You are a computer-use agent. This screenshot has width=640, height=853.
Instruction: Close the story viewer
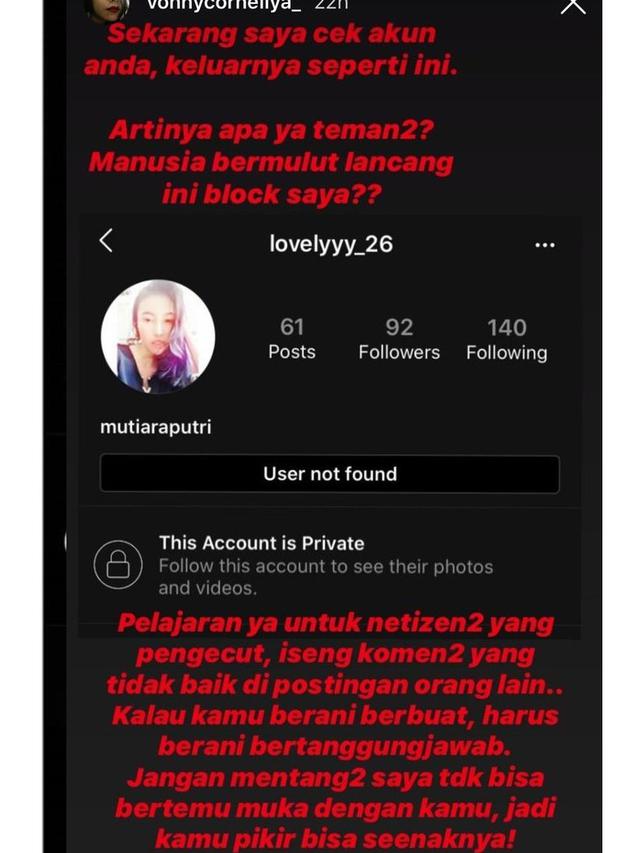pyautogui.click(x=573, y=5)
